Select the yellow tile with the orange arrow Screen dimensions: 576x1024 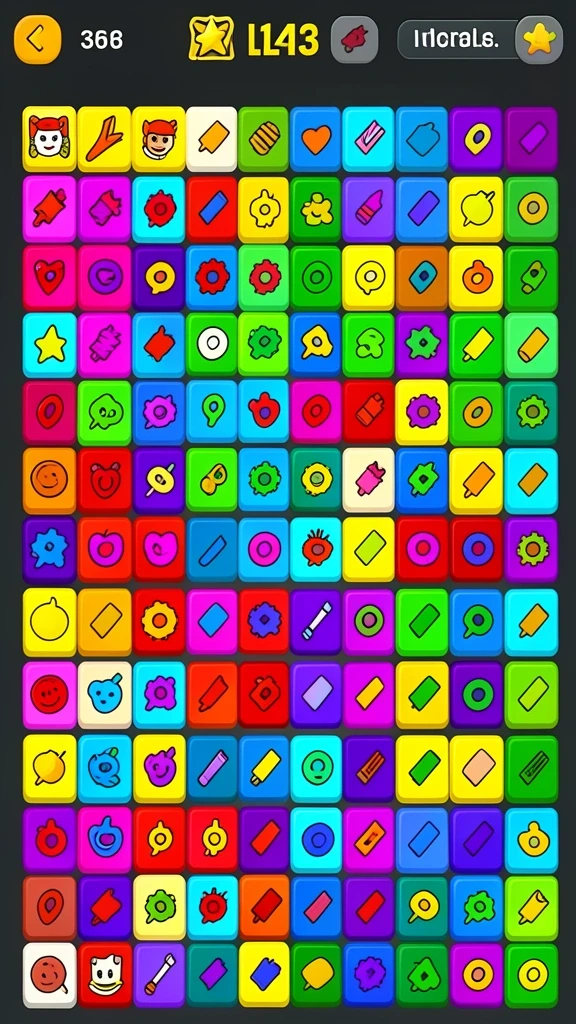point(104,139)
